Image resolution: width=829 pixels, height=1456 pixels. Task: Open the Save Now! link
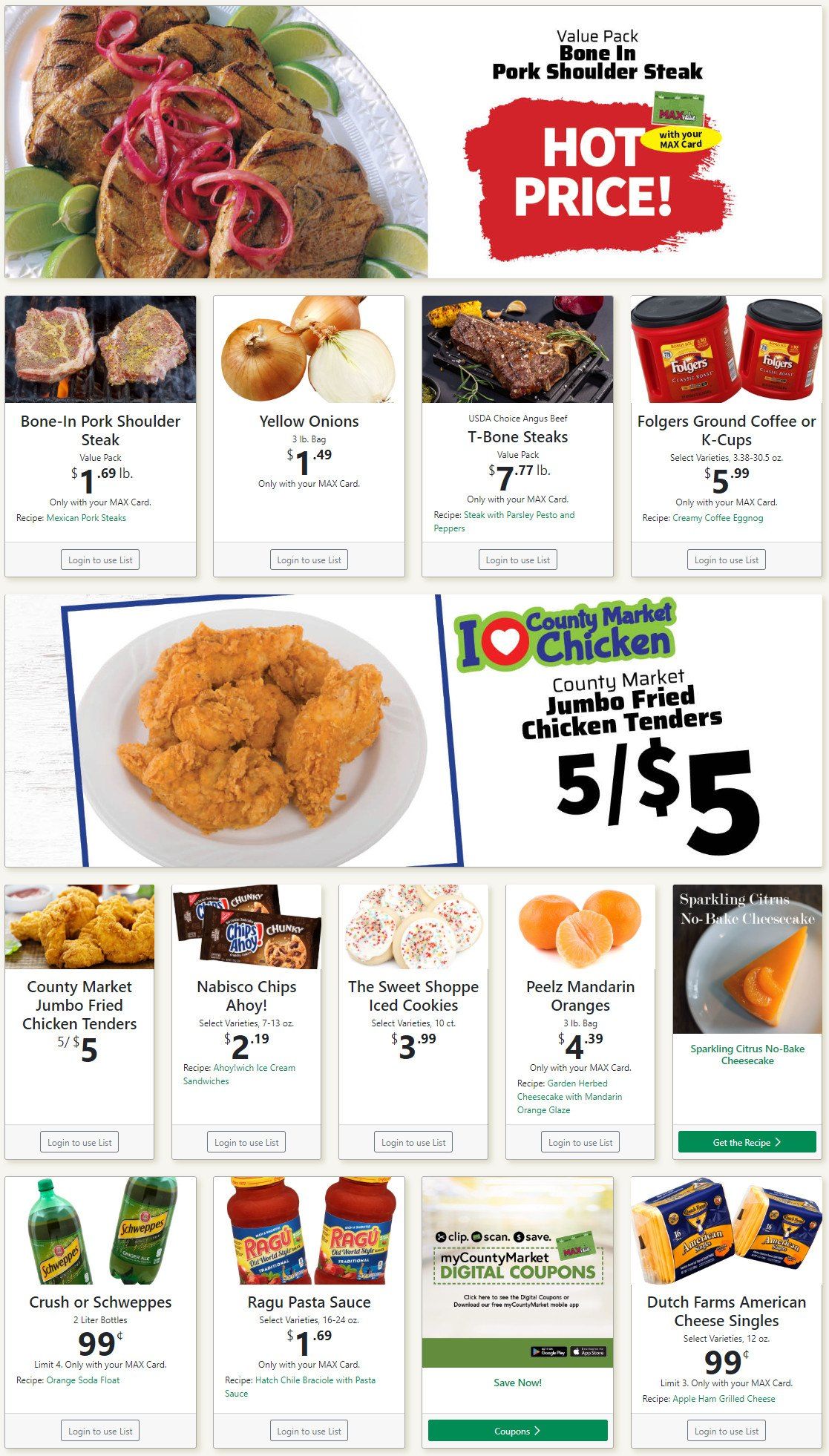517,1383
